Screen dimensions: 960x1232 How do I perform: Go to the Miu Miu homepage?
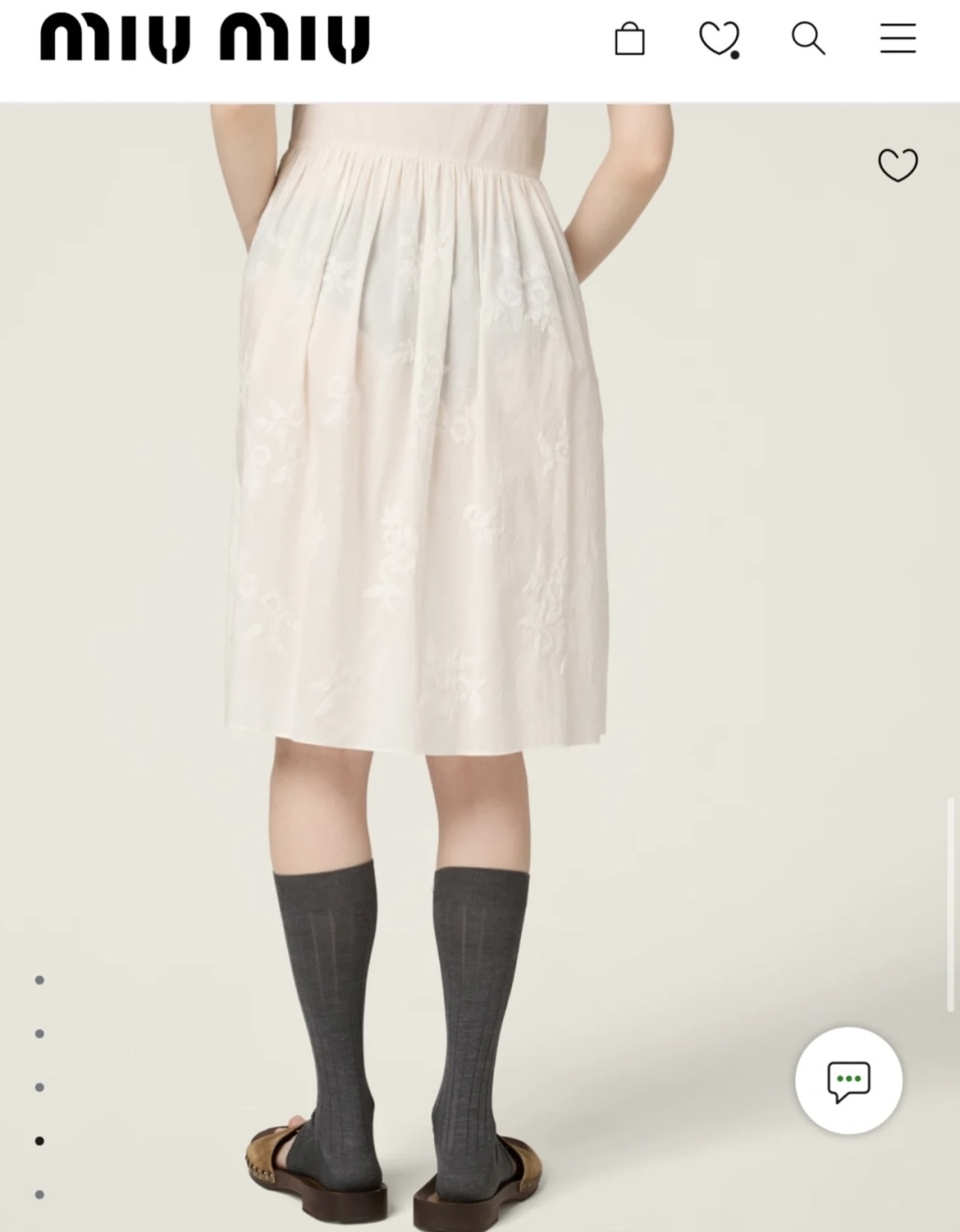pos(204,39)
